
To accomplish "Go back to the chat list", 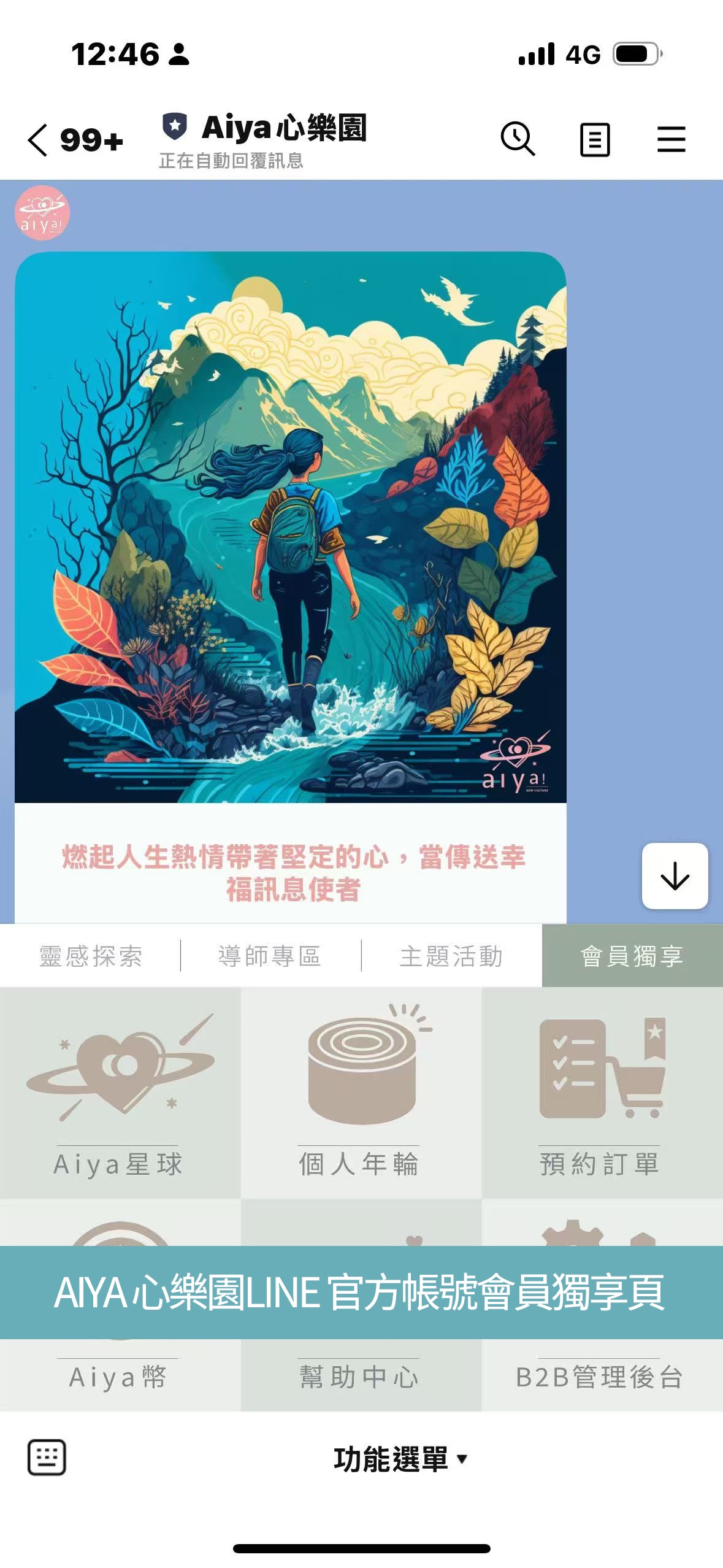I will pyautogui.click(x=38, y=140).
